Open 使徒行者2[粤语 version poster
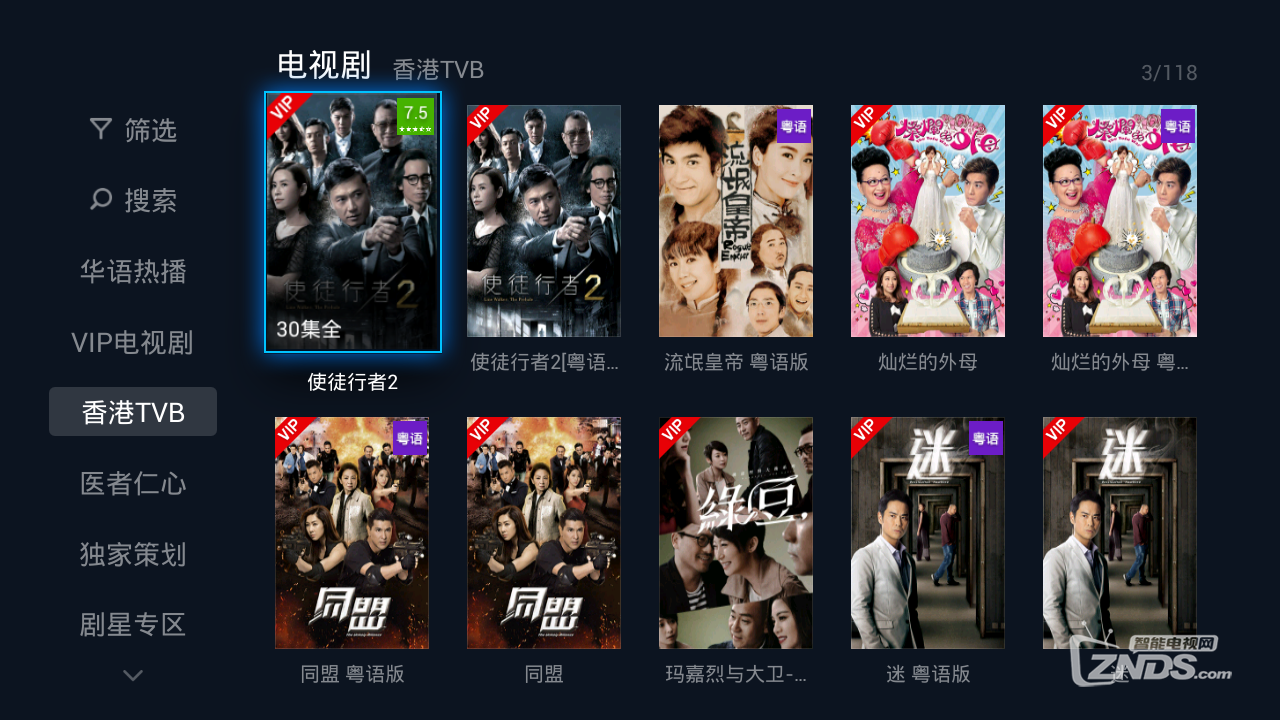 pyautogui.click(x=544, y=221)
